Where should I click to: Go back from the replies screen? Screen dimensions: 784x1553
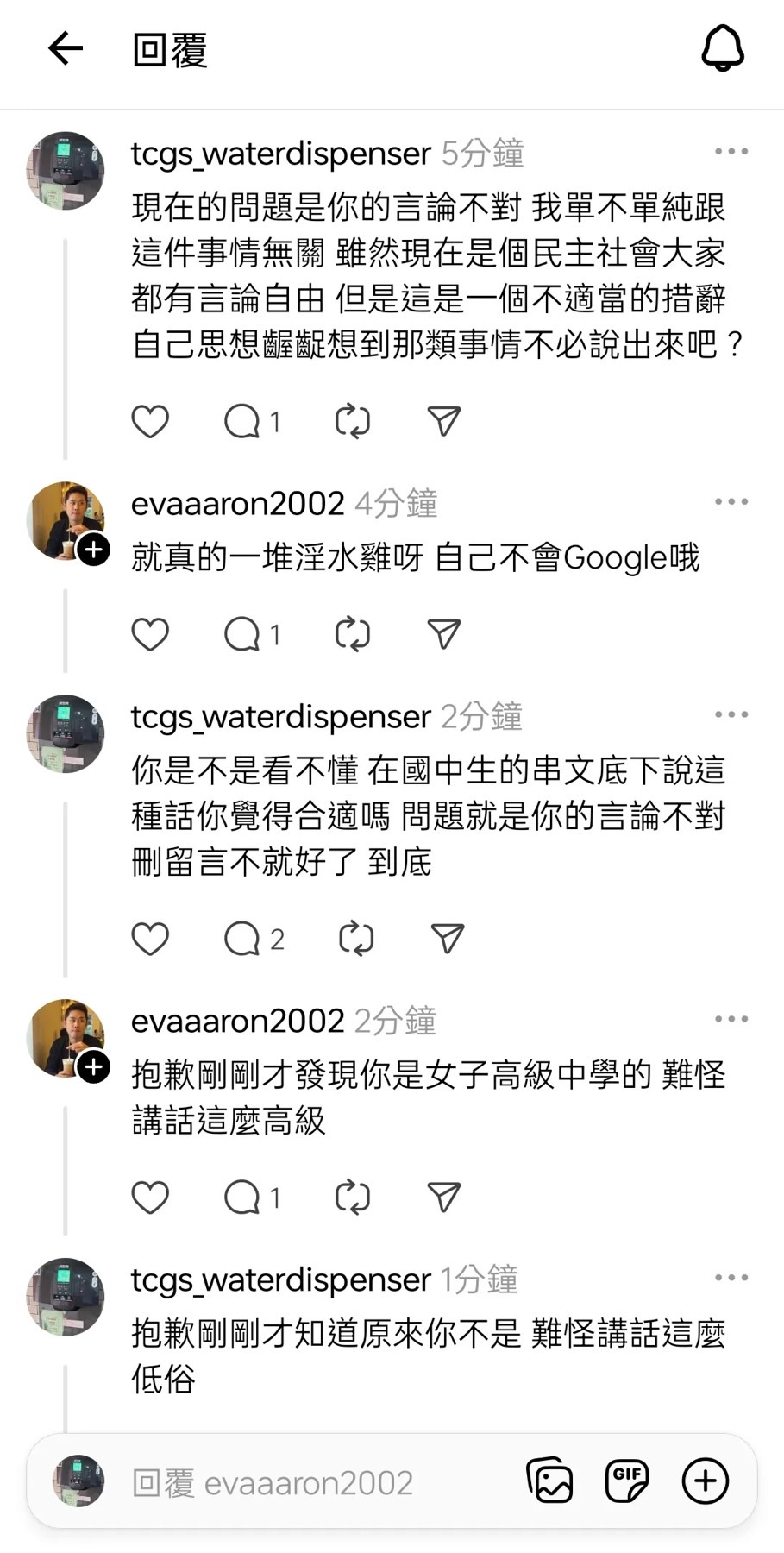click(x=65, y=48)
